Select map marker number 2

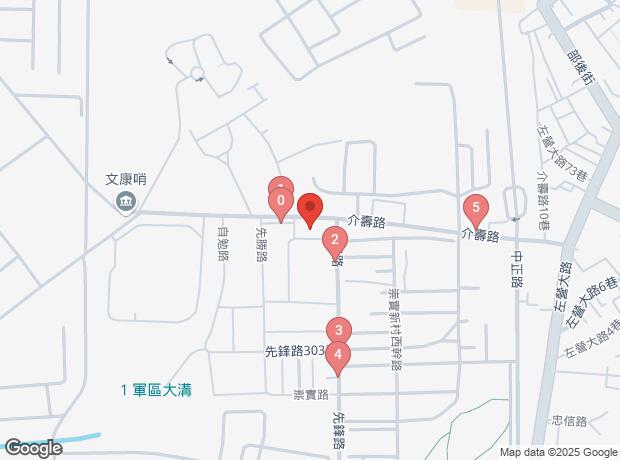(x=334, y=241)
